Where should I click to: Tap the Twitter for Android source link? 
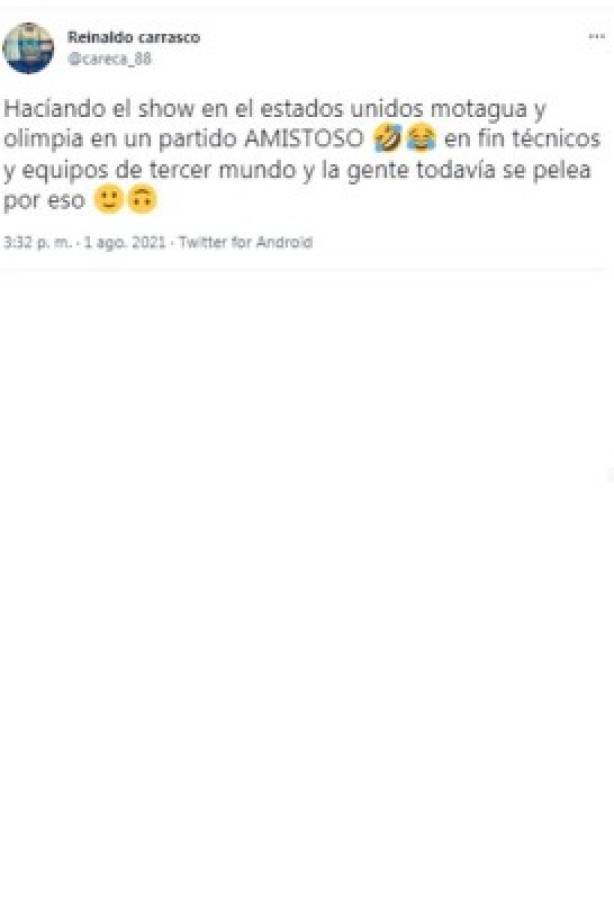click(244, 242)
